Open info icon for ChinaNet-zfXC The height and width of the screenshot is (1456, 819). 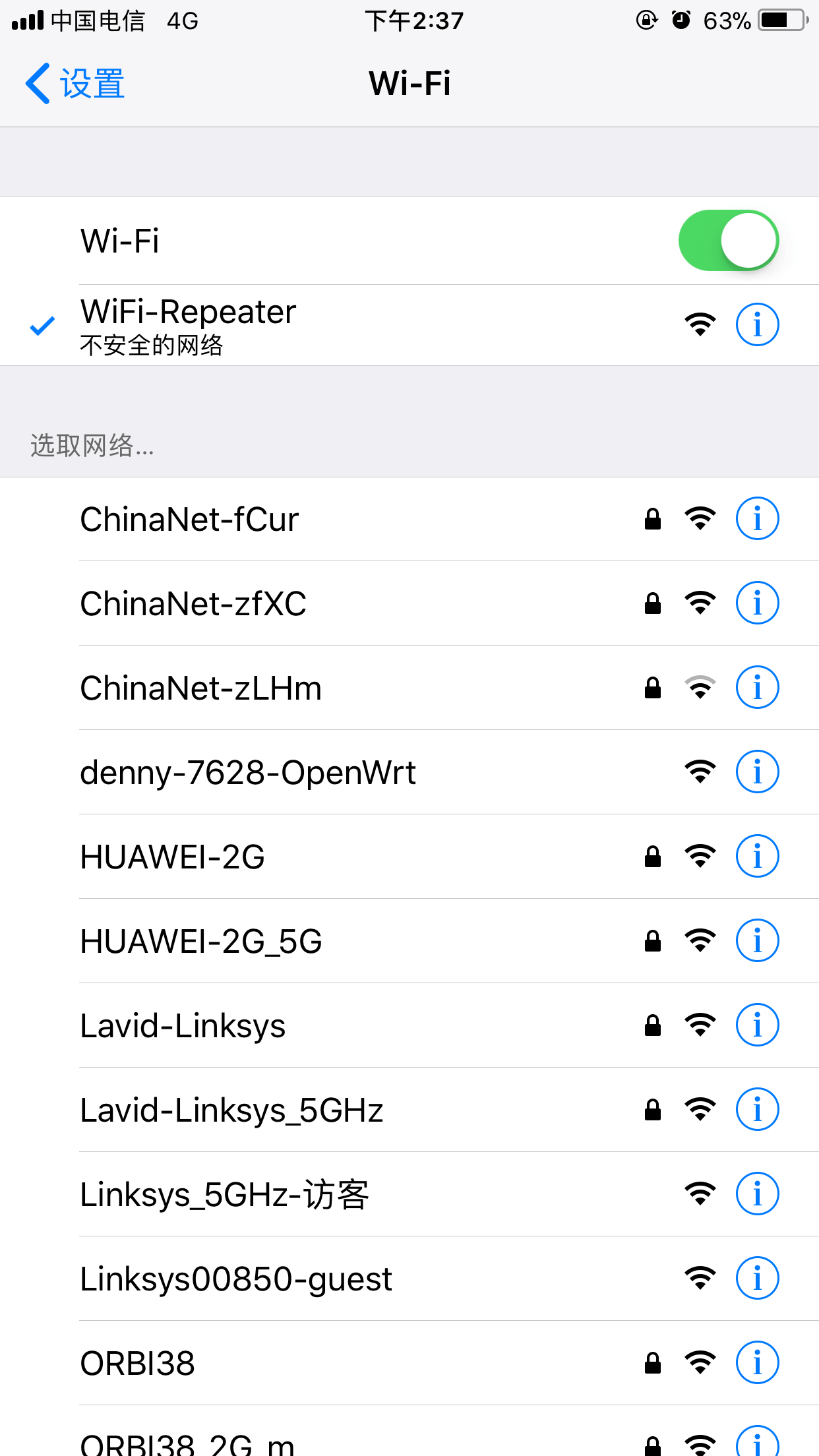(x=757, y=603)
